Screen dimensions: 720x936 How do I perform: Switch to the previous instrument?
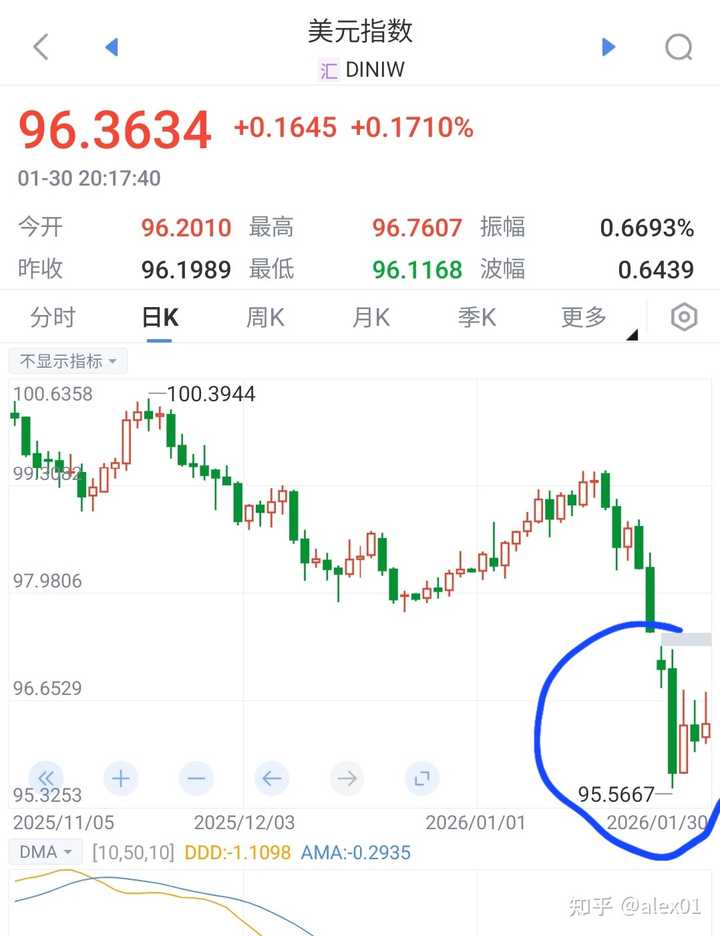pyautogui.click(x=112, y=47)
